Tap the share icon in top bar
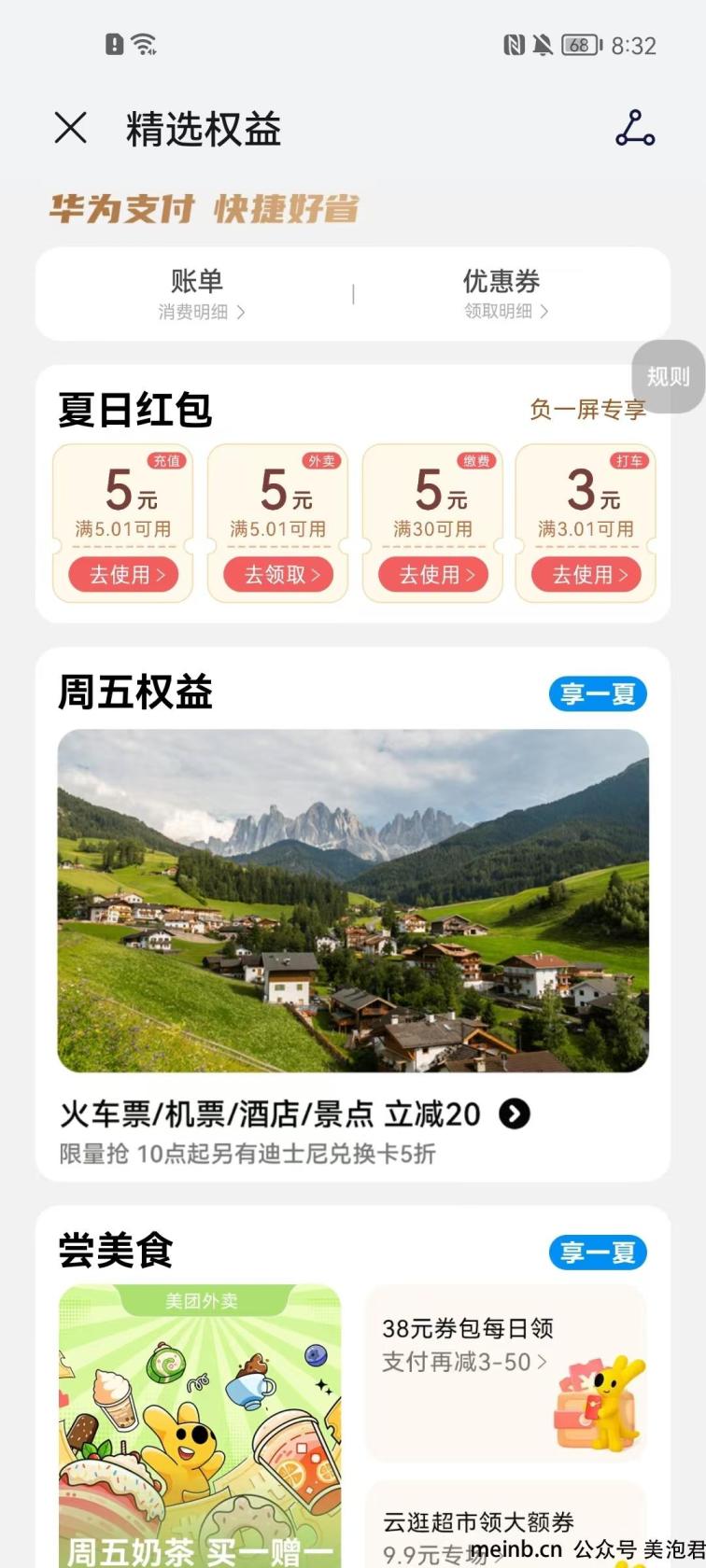This screenshot has width=706, height=1568. tap(635, 128)
